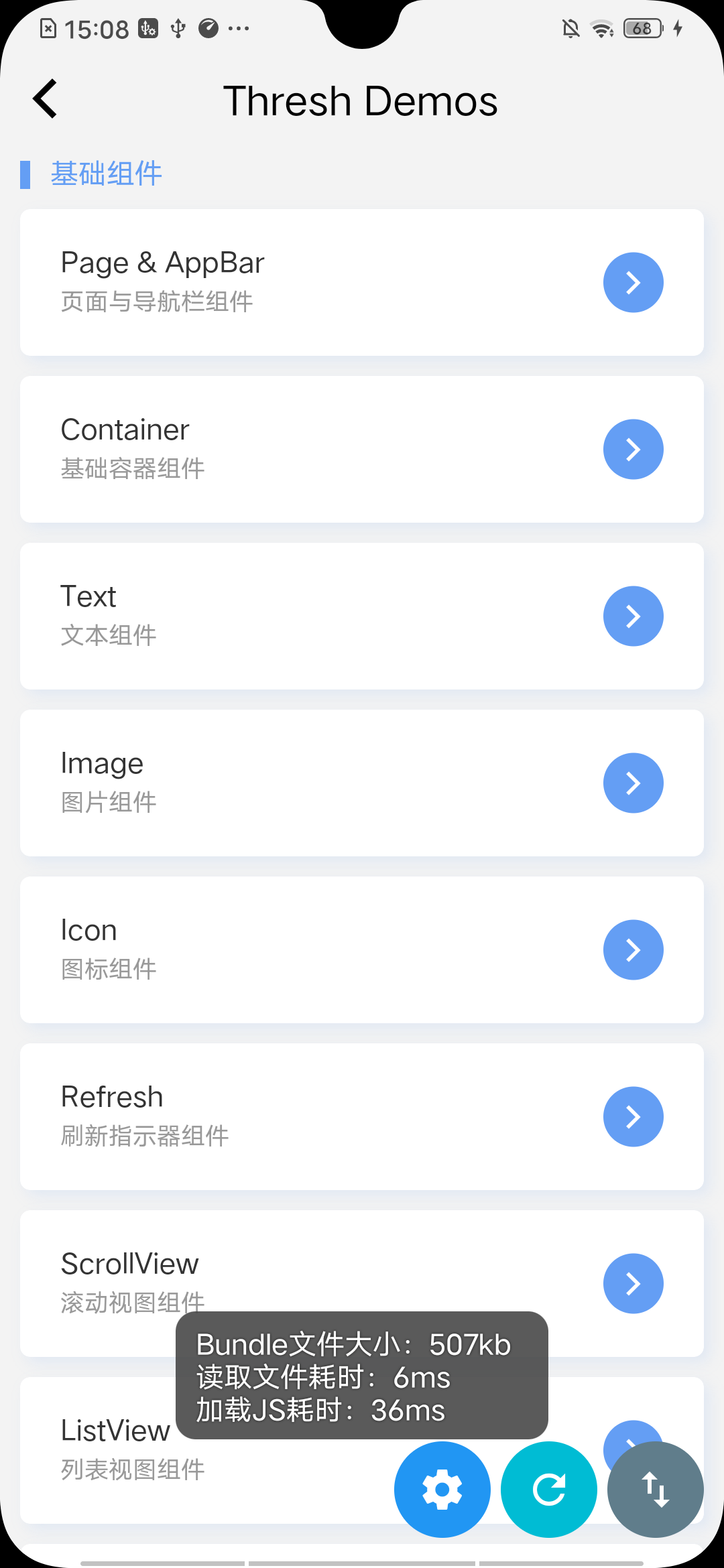Open the ListView demo card
This screenshot has height=1568, width=724.
114,1447
